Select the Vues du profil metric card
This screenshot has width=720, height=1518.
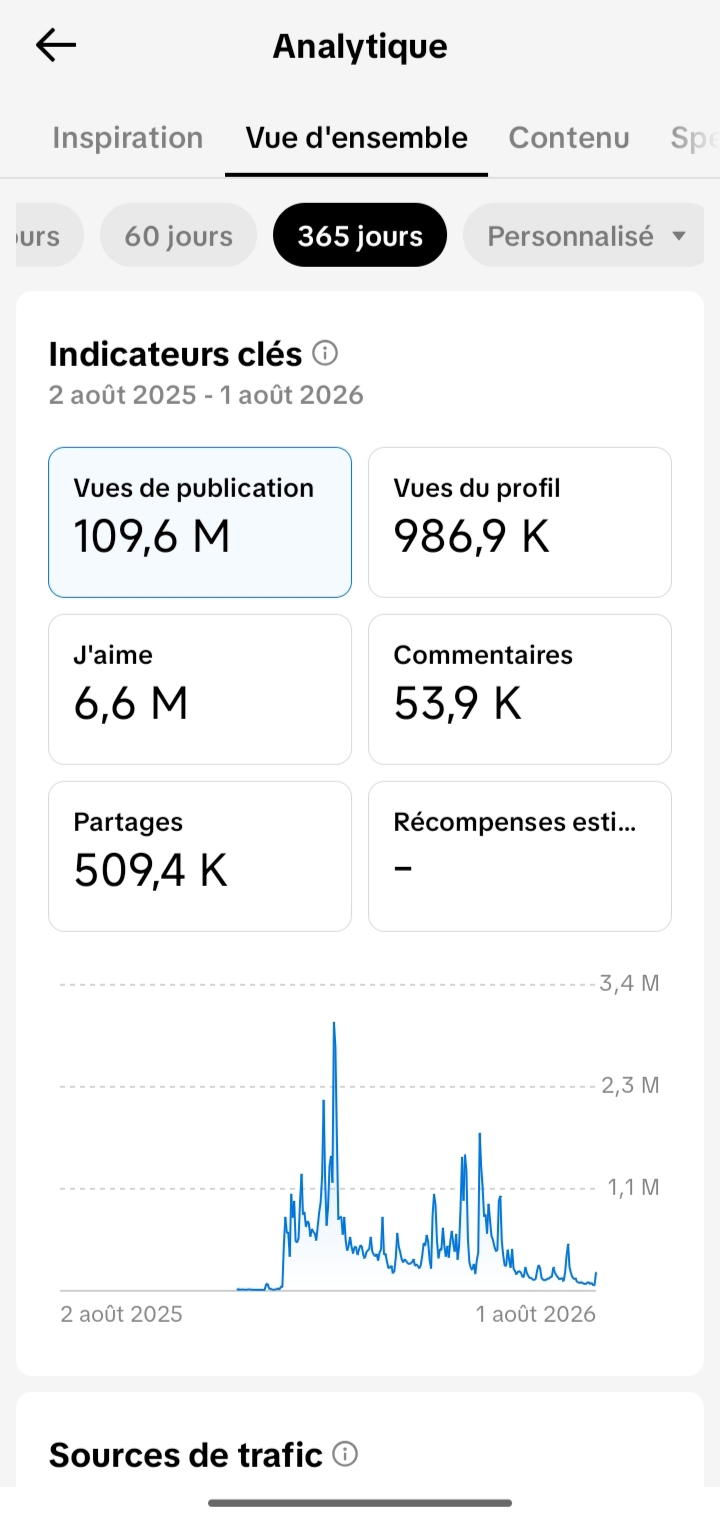[520, 522]
